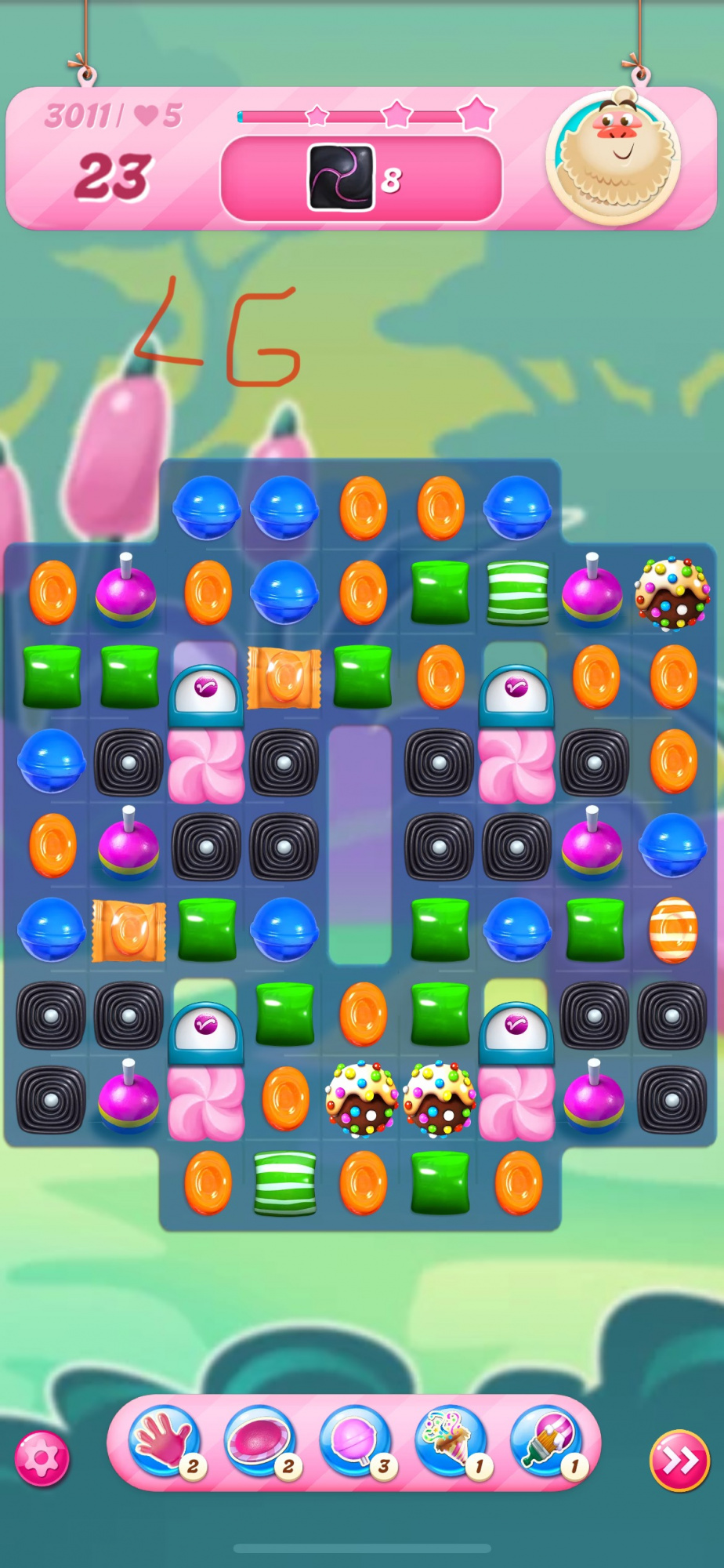Viewport: 724px width, 1568px height.
Task: Open the pink settings gear
Action: click(x=42, y=1458)
